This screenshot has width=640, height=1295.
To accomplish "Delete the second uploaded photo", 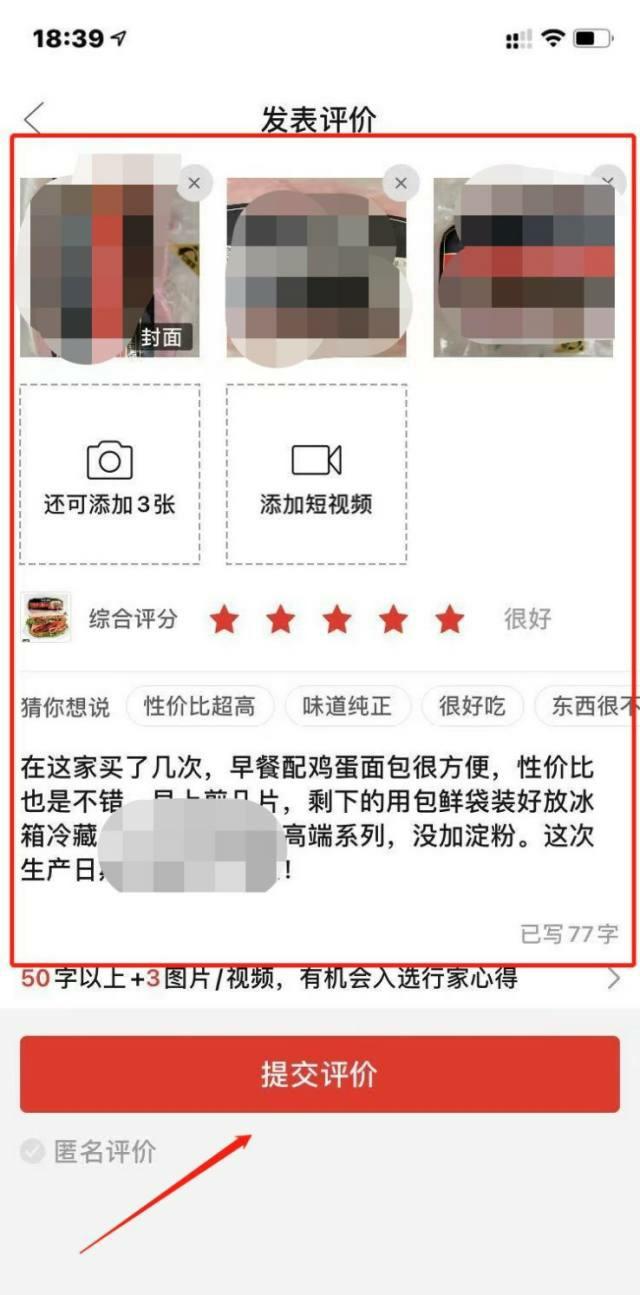I will tap(401, 183).
